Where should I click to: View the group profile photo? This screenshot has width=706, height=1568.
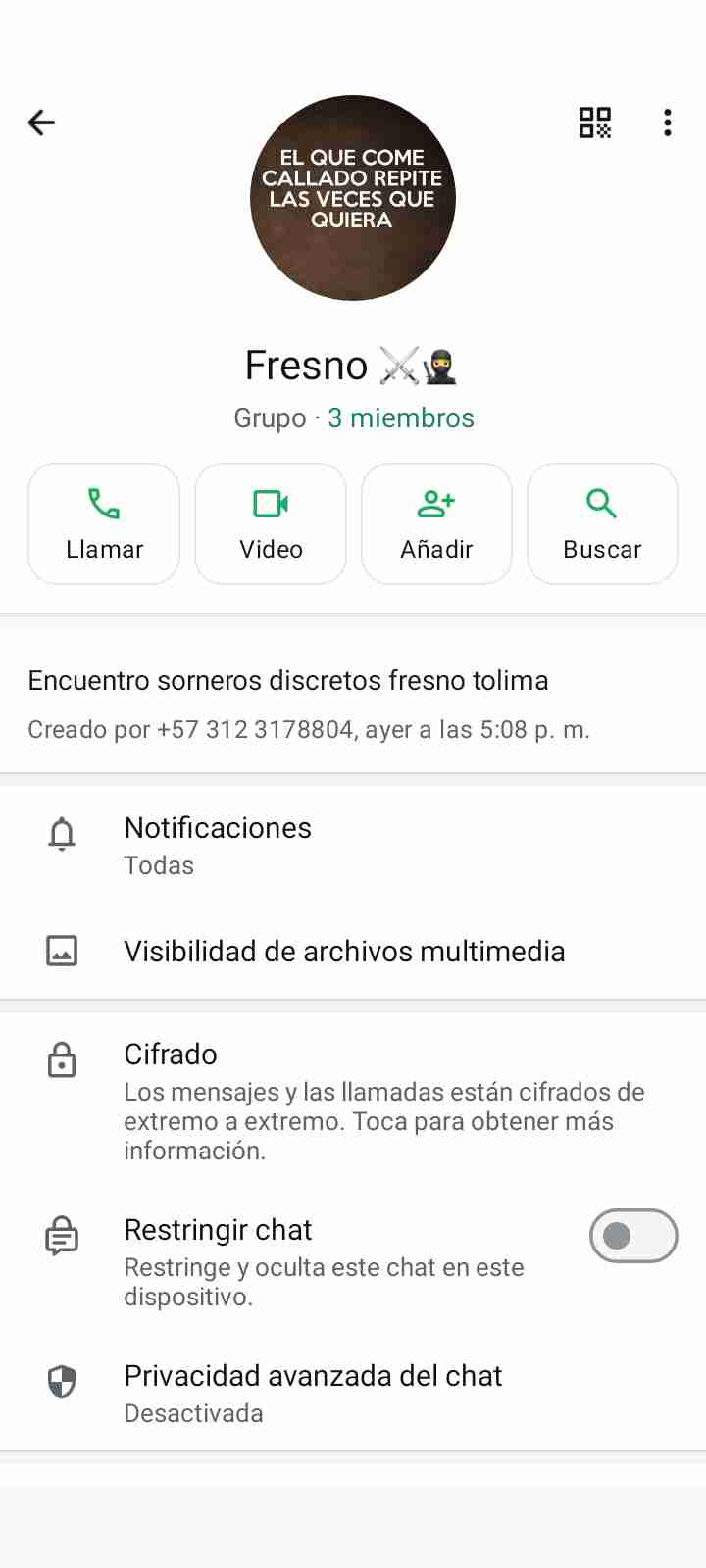point(353,198)
